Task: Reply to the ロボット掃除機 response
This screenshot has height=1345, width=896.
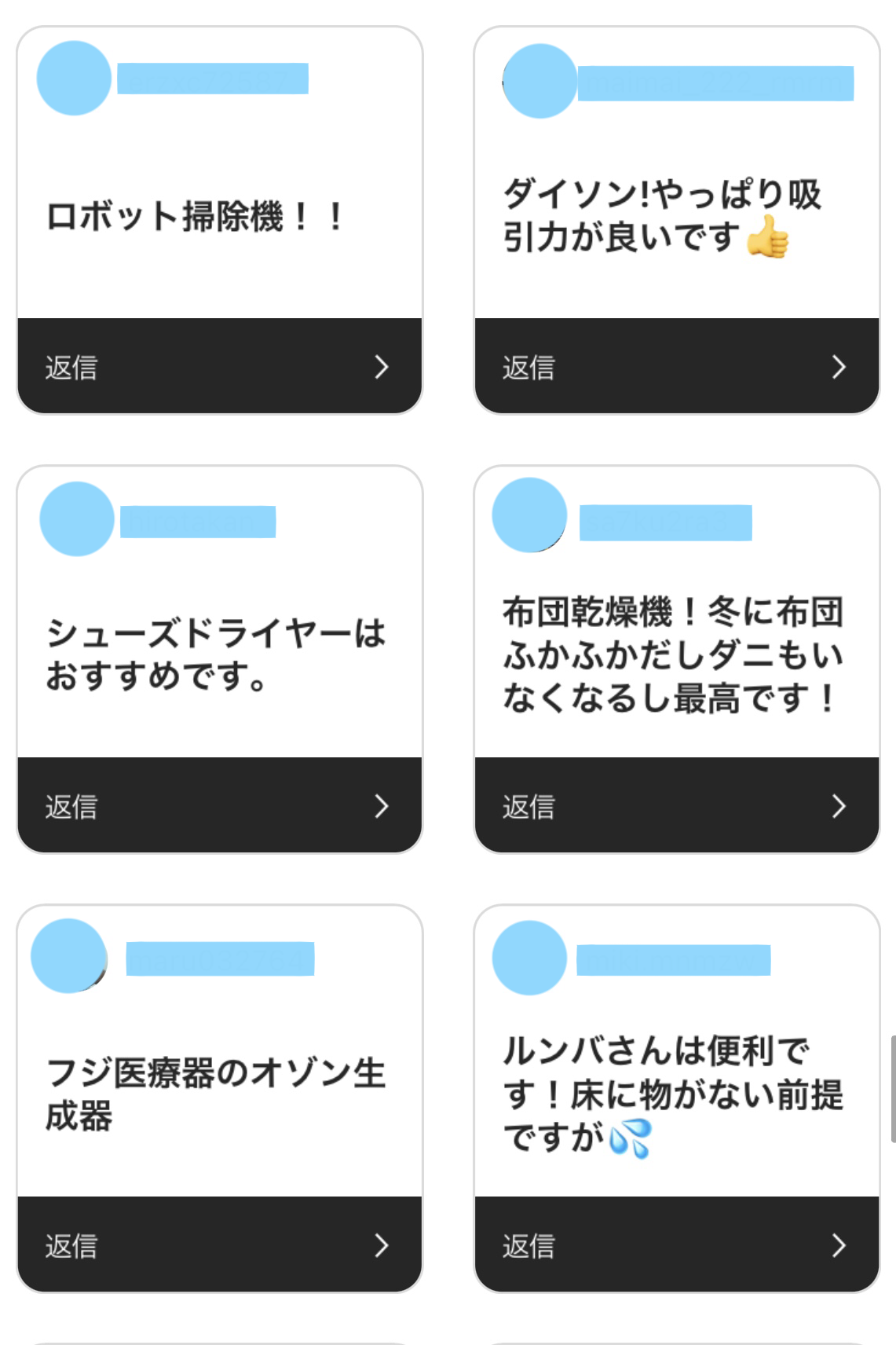Action: pyautogui.click(x=219, y=366)
